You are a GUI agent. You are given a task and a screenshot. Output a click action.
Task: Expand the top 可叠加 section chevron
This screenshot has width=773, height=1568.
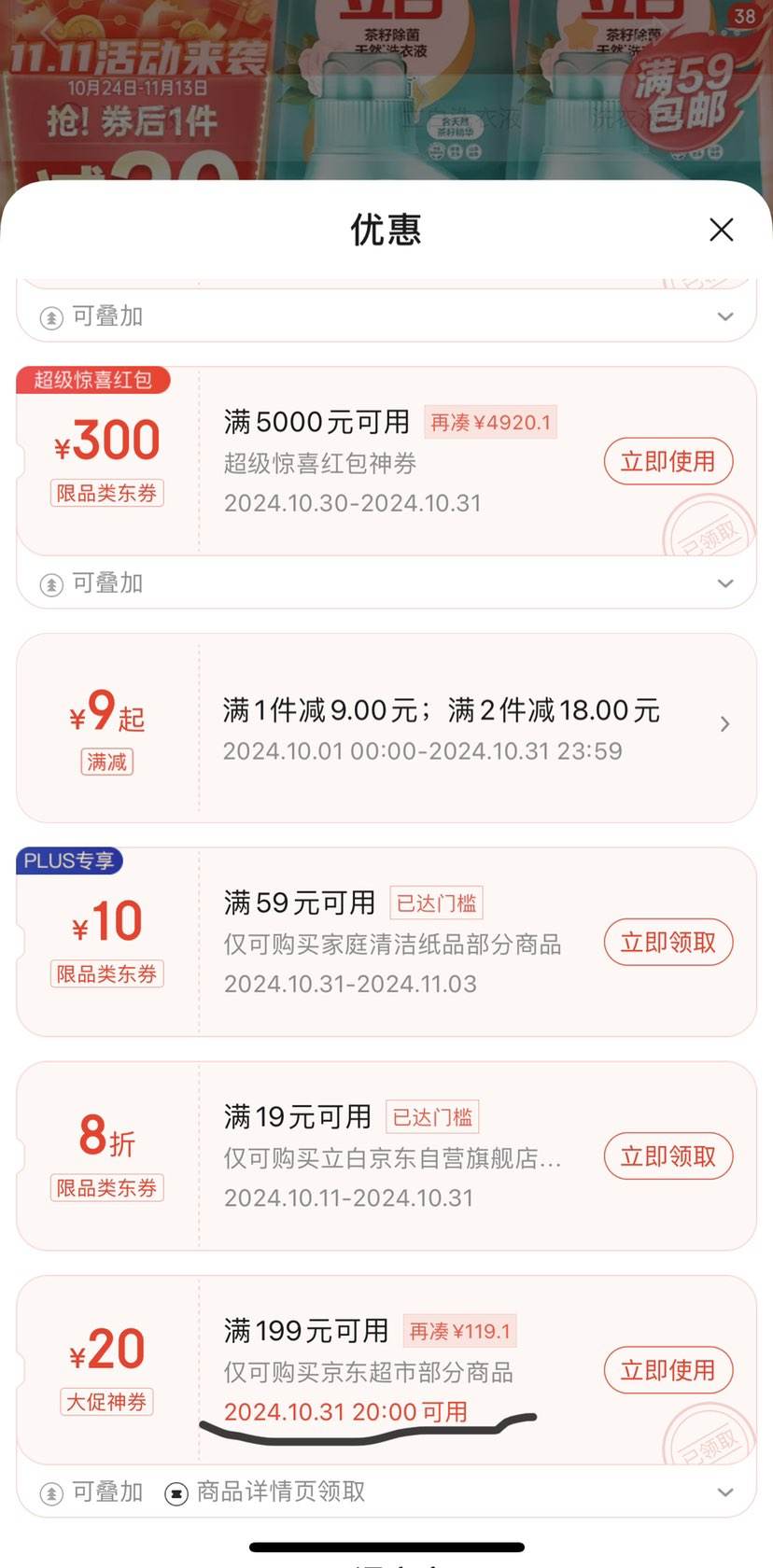click(725, 315)
